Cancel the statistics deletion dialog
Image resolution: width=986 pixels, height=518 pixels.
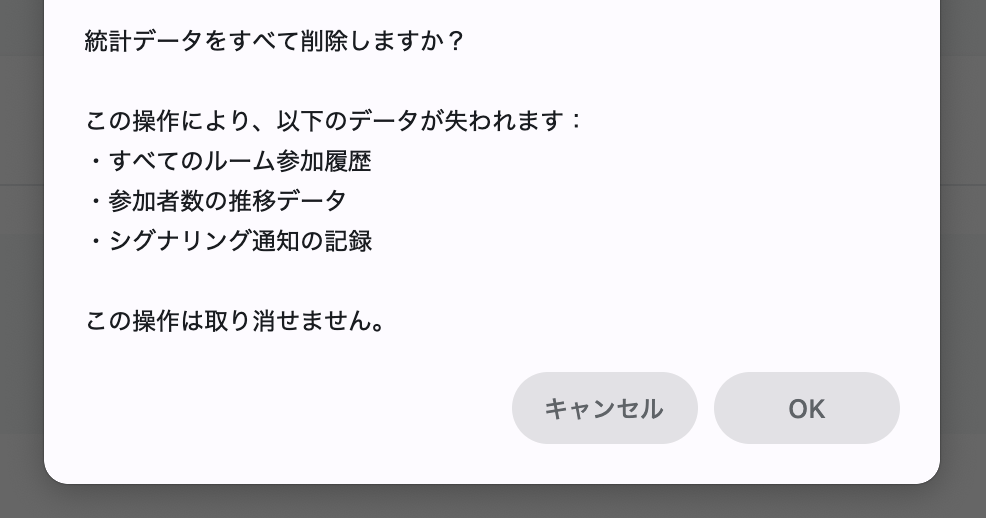pos(604,408)
